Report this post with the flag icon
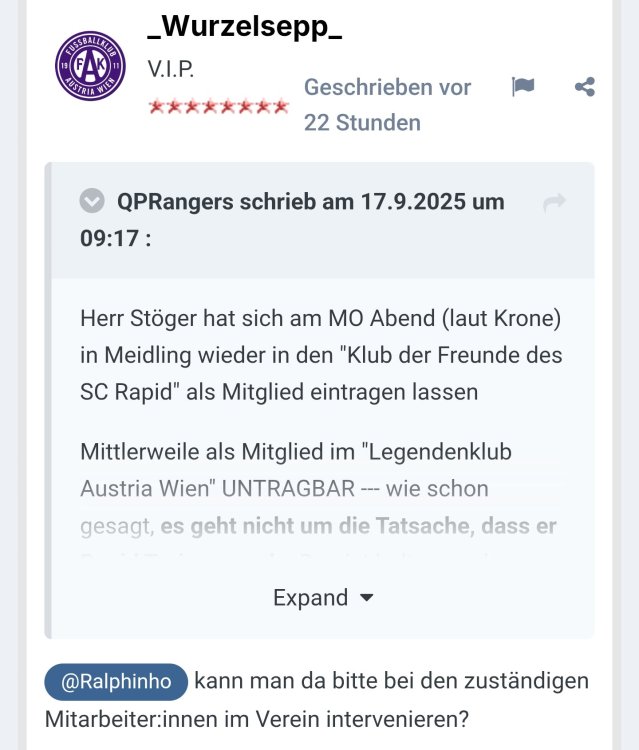This screenshot has width=639, height=750. coord(523,87)
